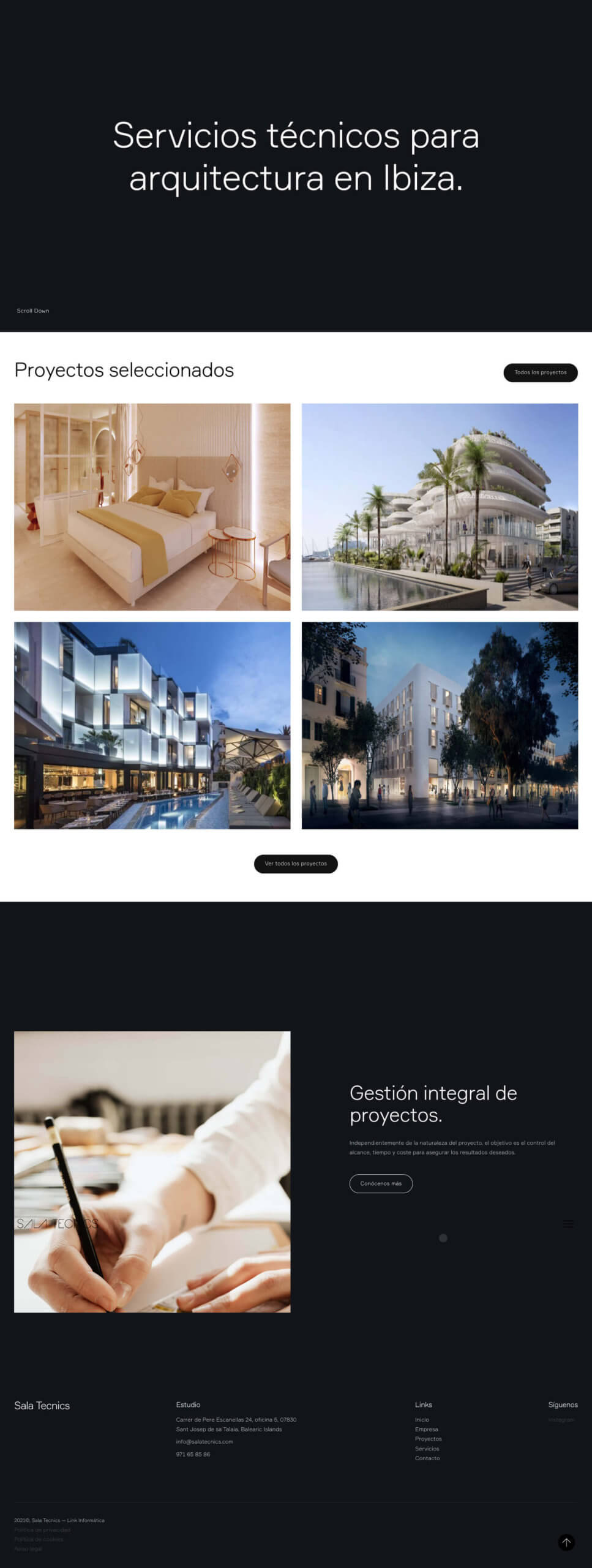The width and height of the screenshot is (592, 1568).
Task: Tap the Conócenos más button
Action: coord(381,1183)
